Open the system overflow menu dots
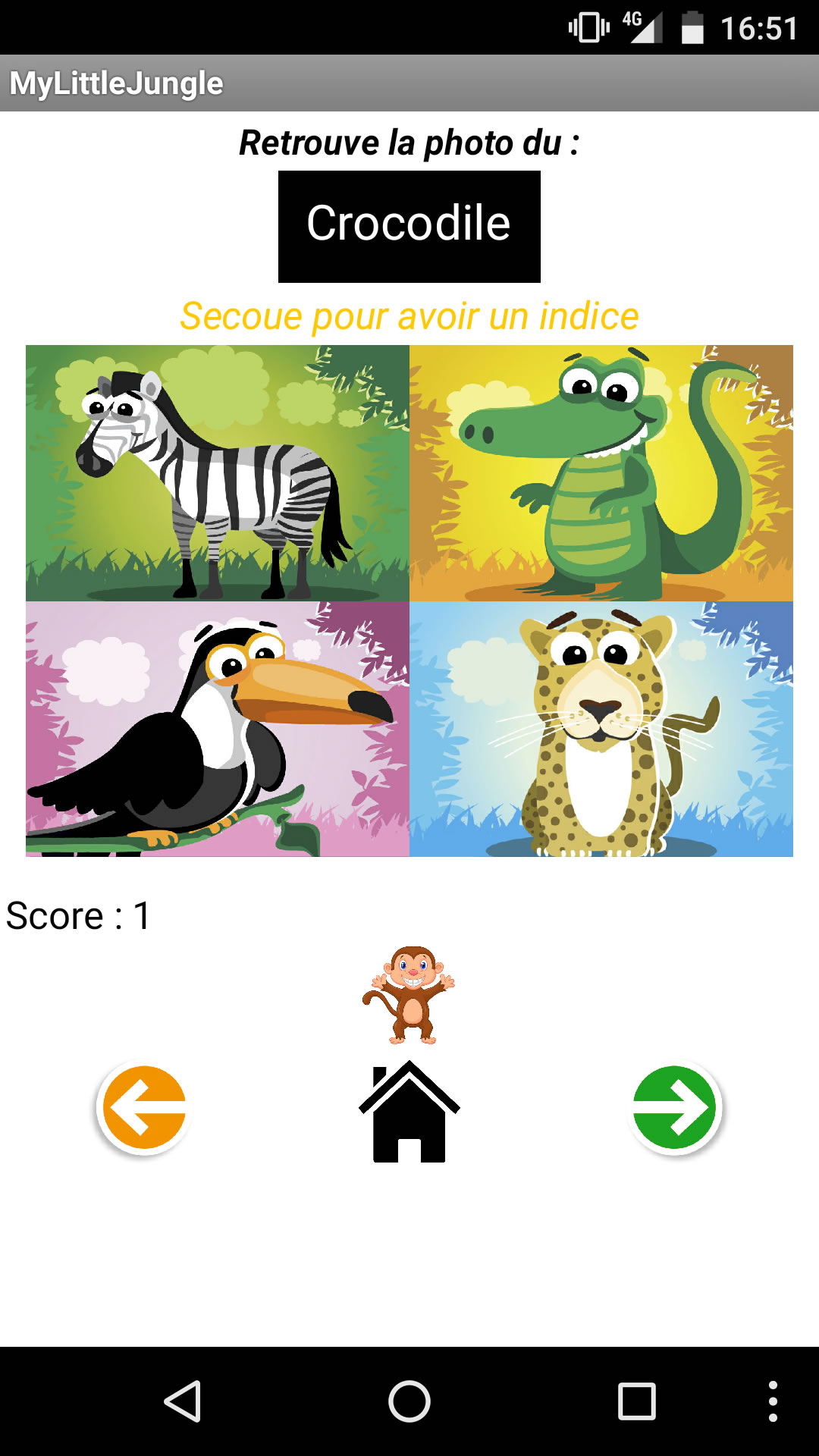This screenshot has height=1456, width=819. click(x=772, y=1401)
